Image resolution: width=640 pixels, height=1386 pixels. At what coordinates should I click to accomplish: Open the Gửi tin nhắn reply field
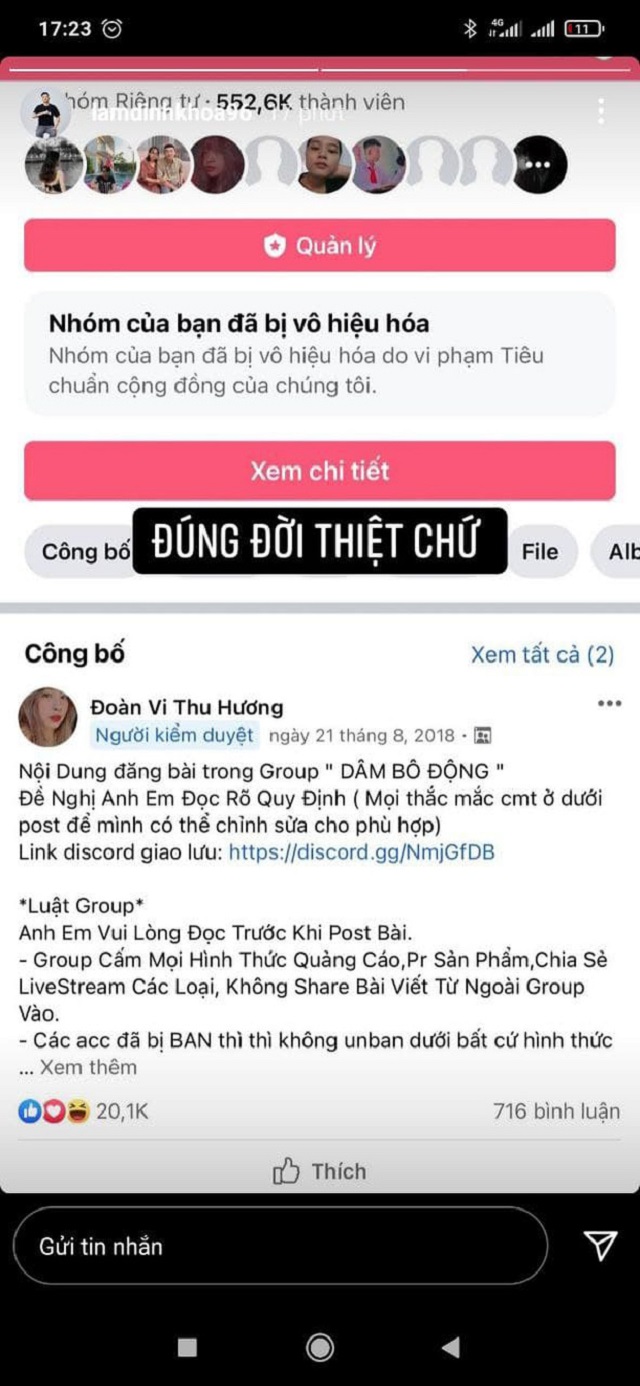click(280, 1246)
